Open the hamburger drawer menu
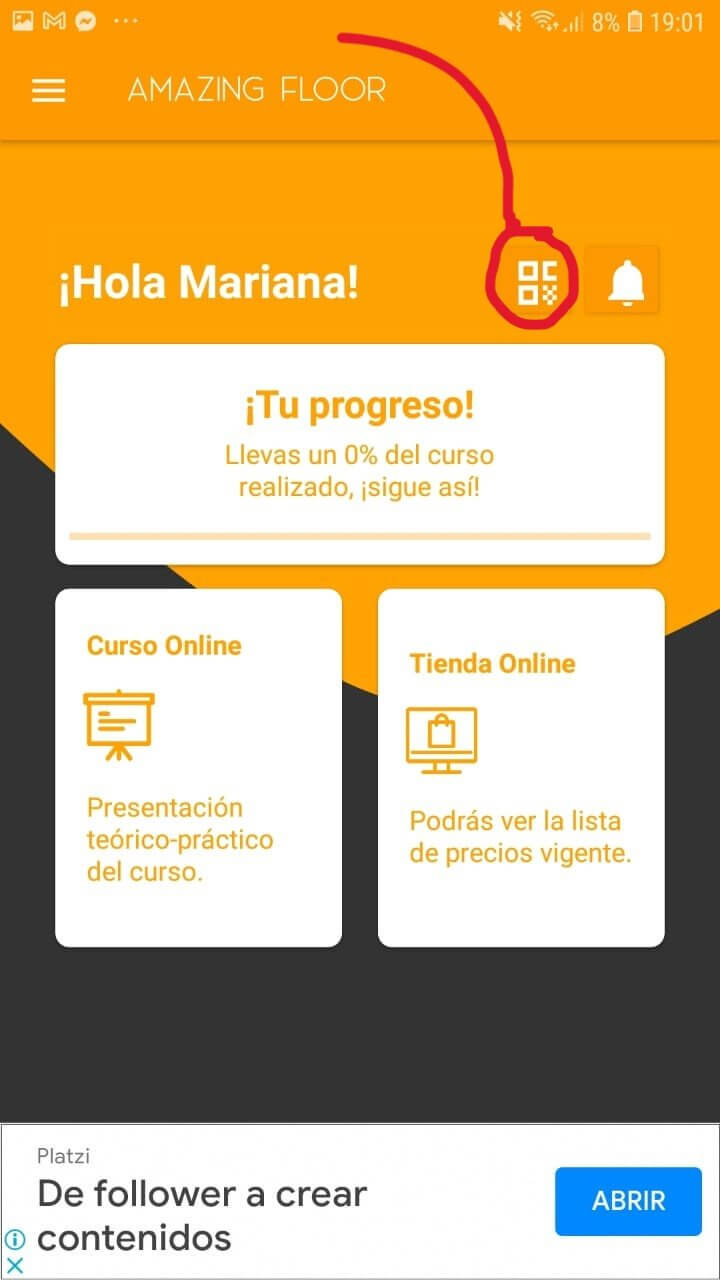 [48, 91]
